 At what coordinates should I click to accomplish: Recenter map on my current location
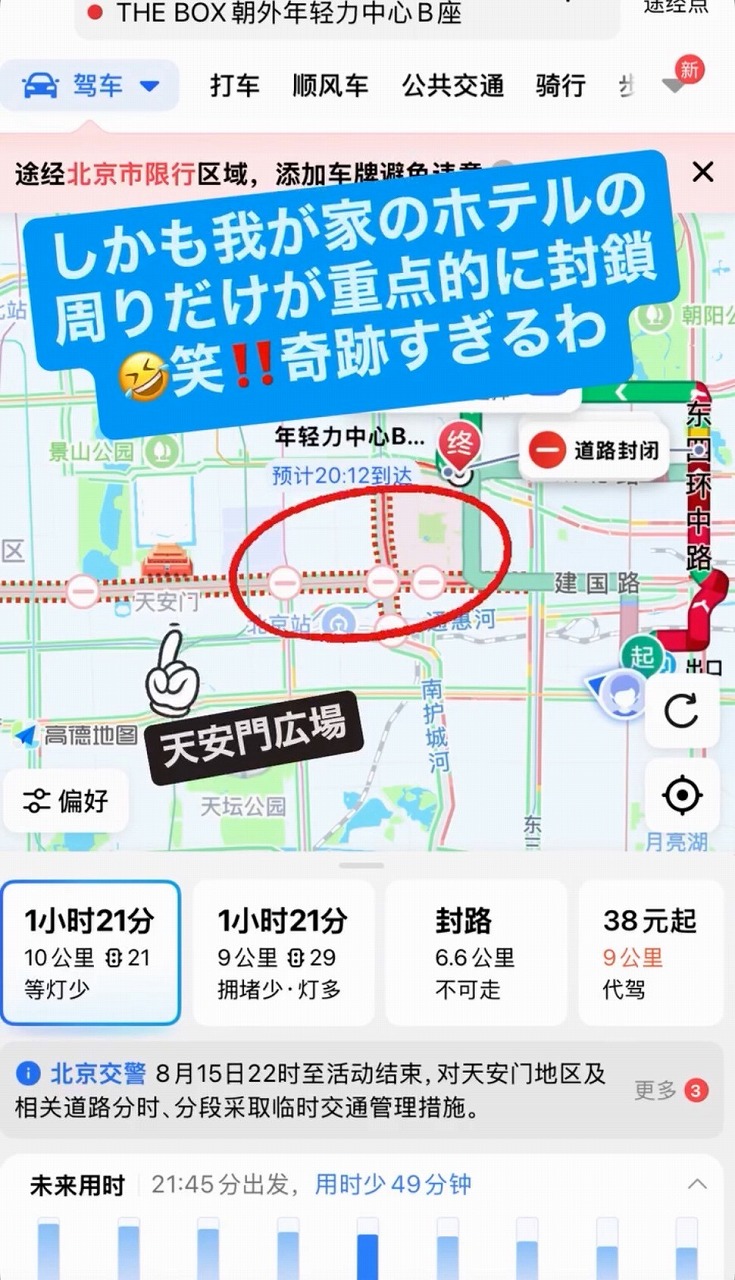tap(682, 796)
